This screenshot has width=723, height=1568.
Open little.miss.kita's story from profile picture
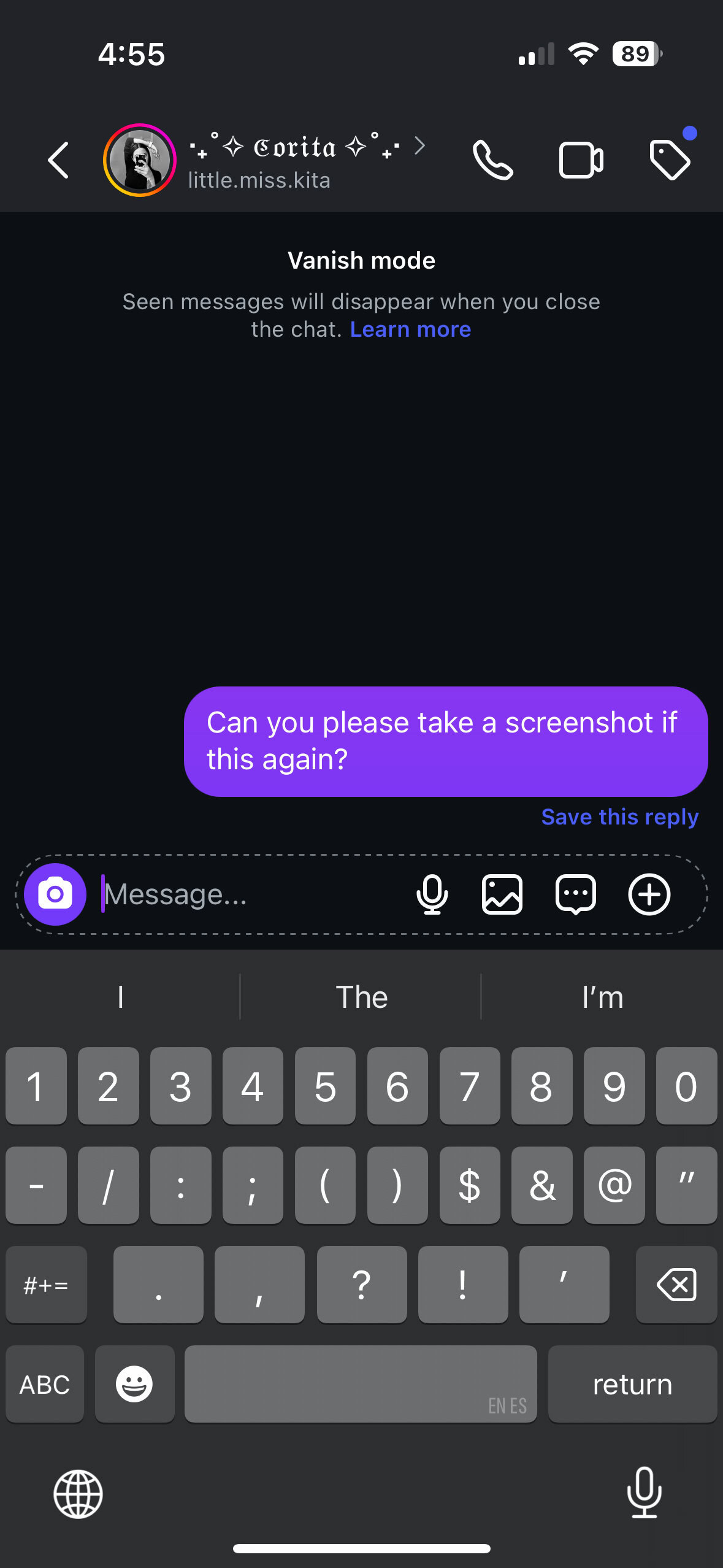click(140, 160)
